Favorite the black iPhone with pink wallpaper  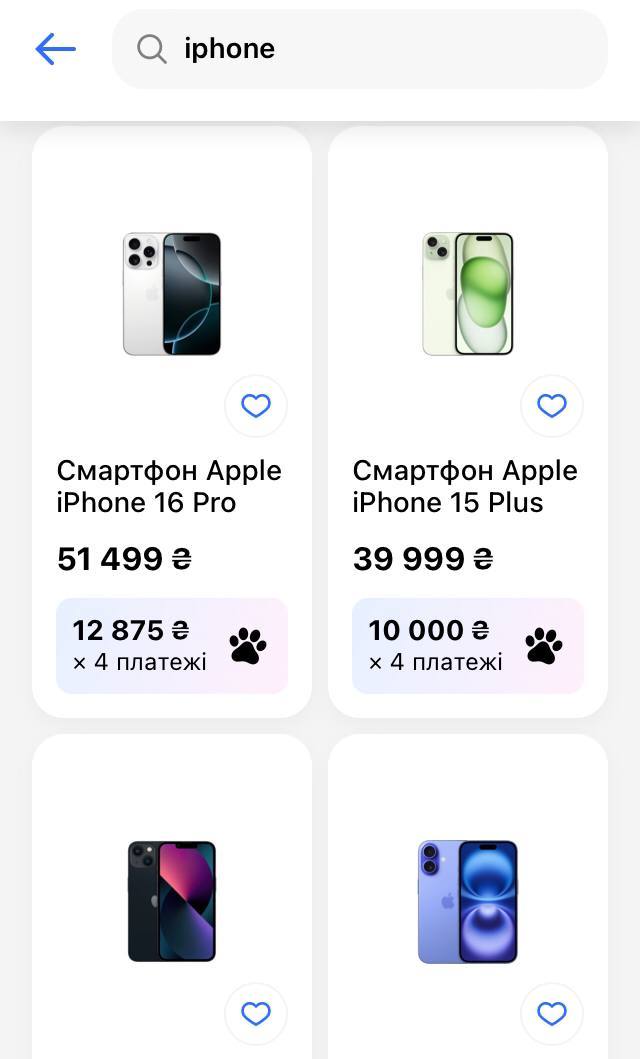click(x=256, y=1014)
